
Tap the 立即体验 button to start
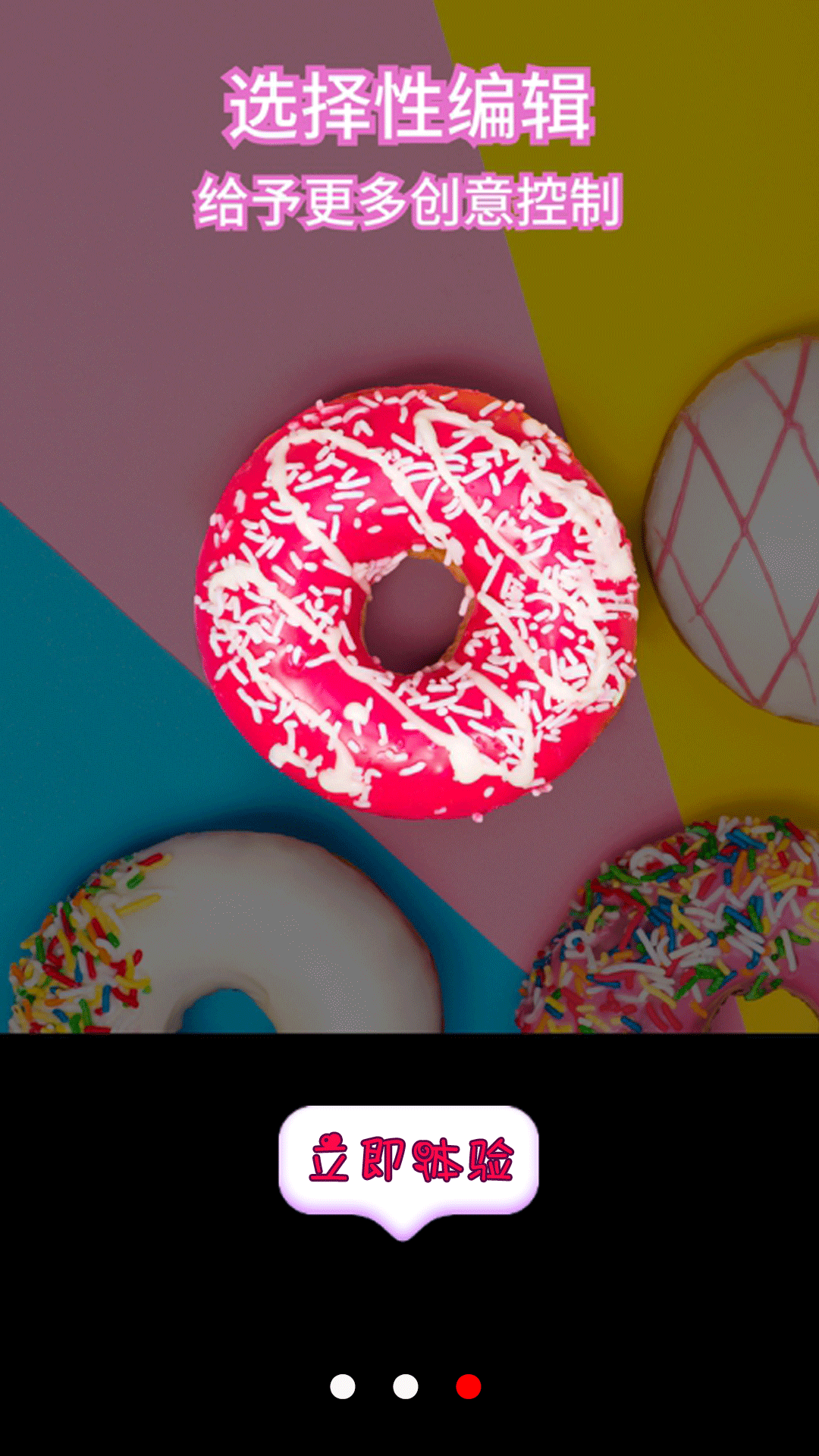click(409, 1162)
